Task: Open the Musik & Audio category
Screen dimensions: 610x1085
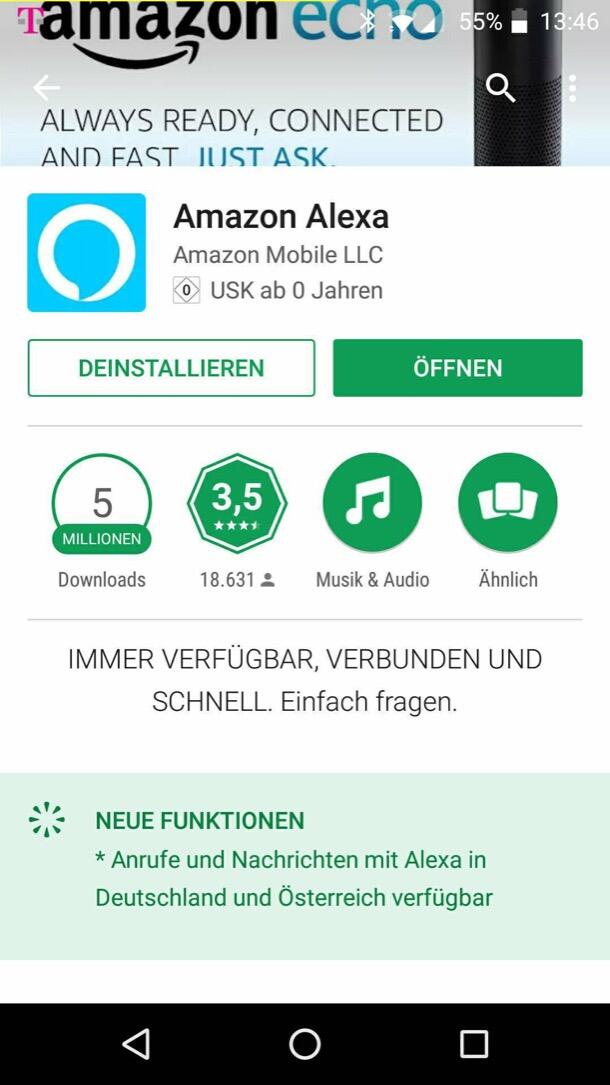Action: coord(372,503)
